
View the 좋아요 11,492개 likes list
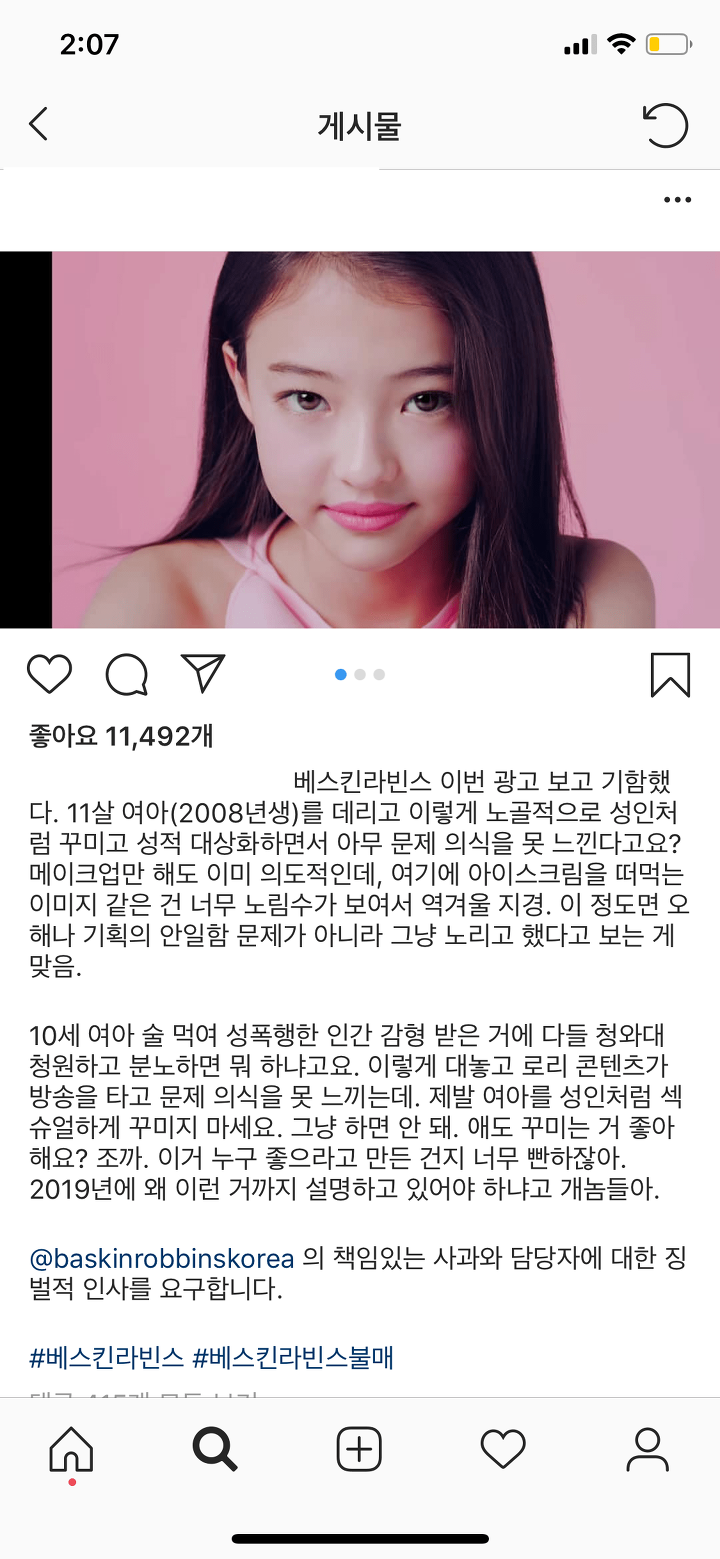121,737
